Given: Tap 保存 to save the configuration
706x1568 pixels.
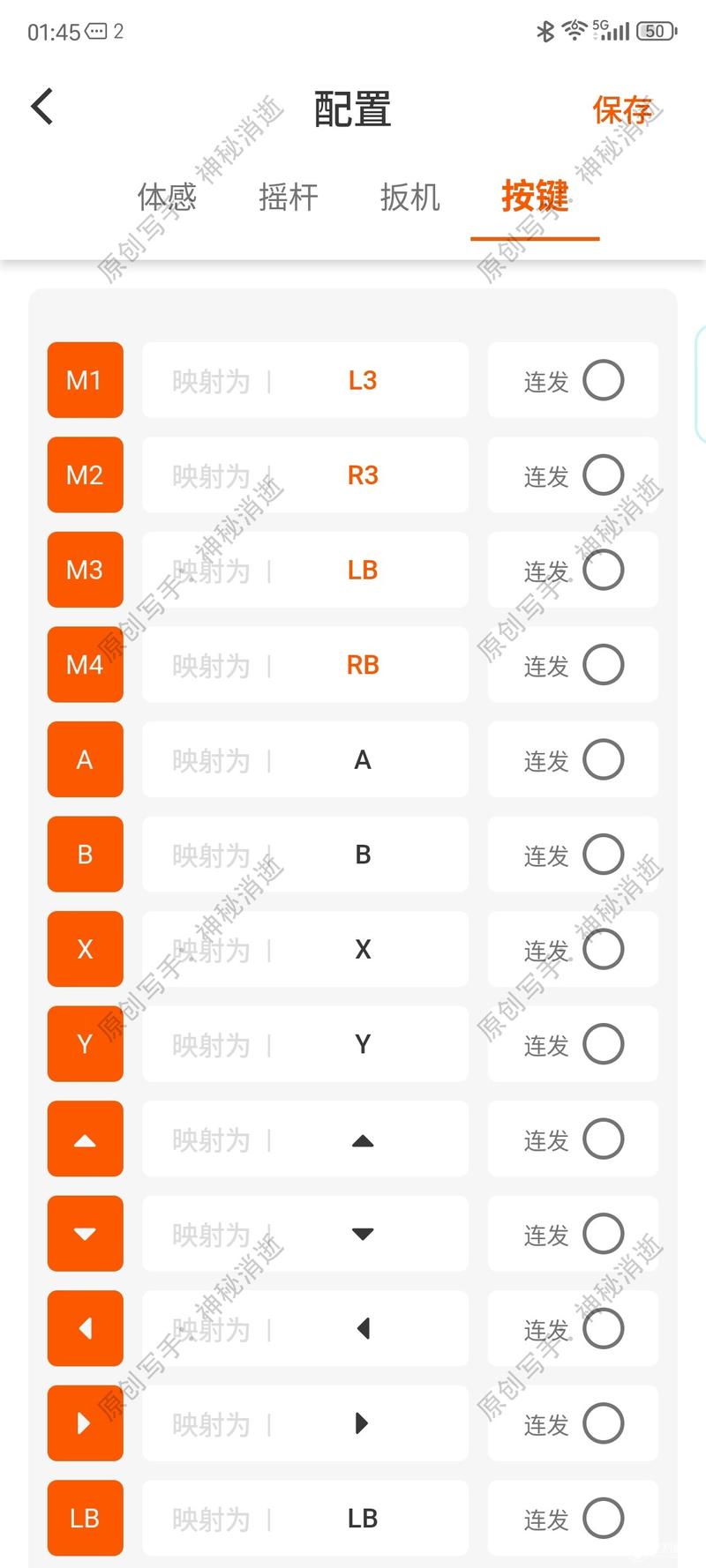Looking at the screenshot, I should 622,109.
